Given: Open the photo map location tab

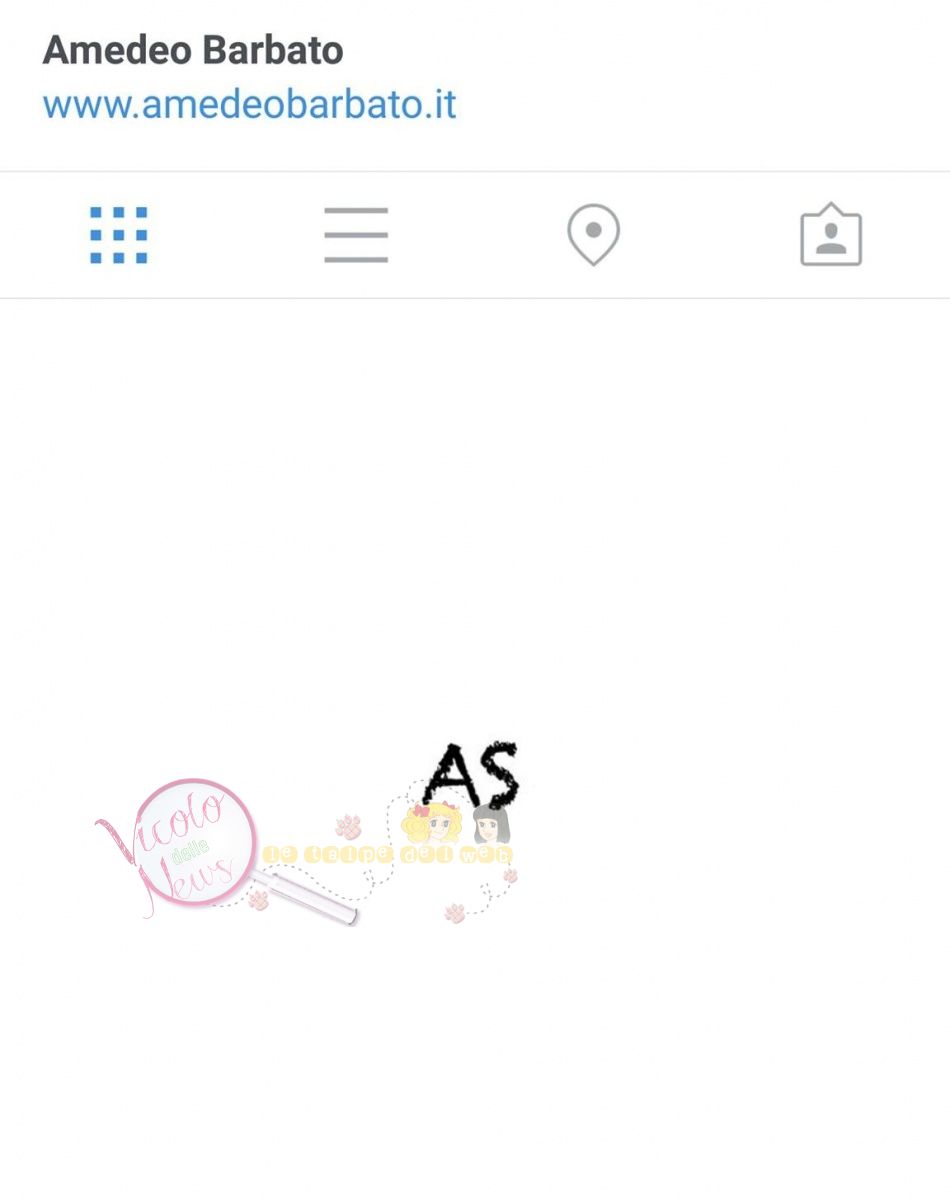Looking at the screenshot, I should (593, 235).
